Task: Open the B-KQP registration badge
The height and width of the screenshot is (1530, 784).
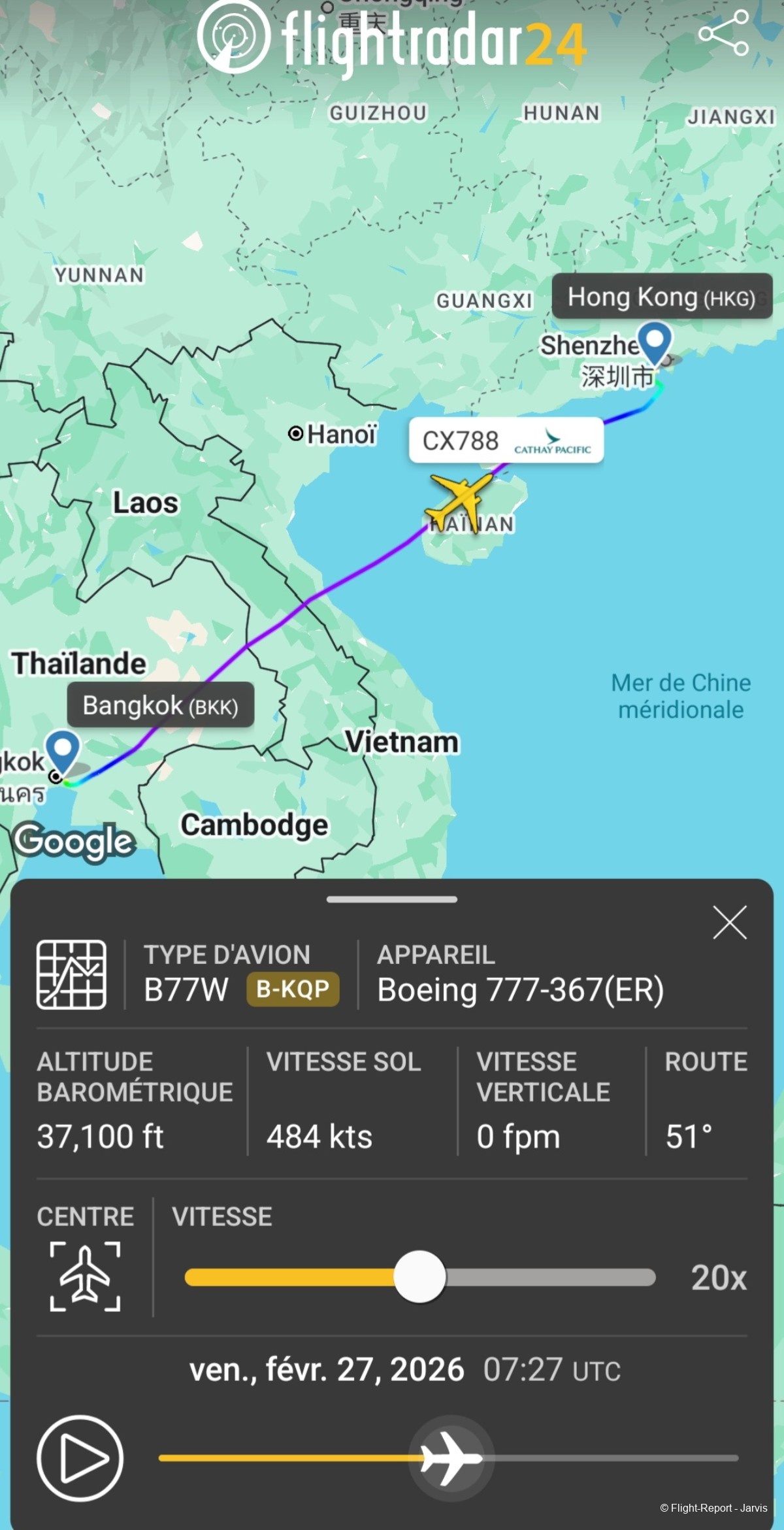Action: pos(293,989)
